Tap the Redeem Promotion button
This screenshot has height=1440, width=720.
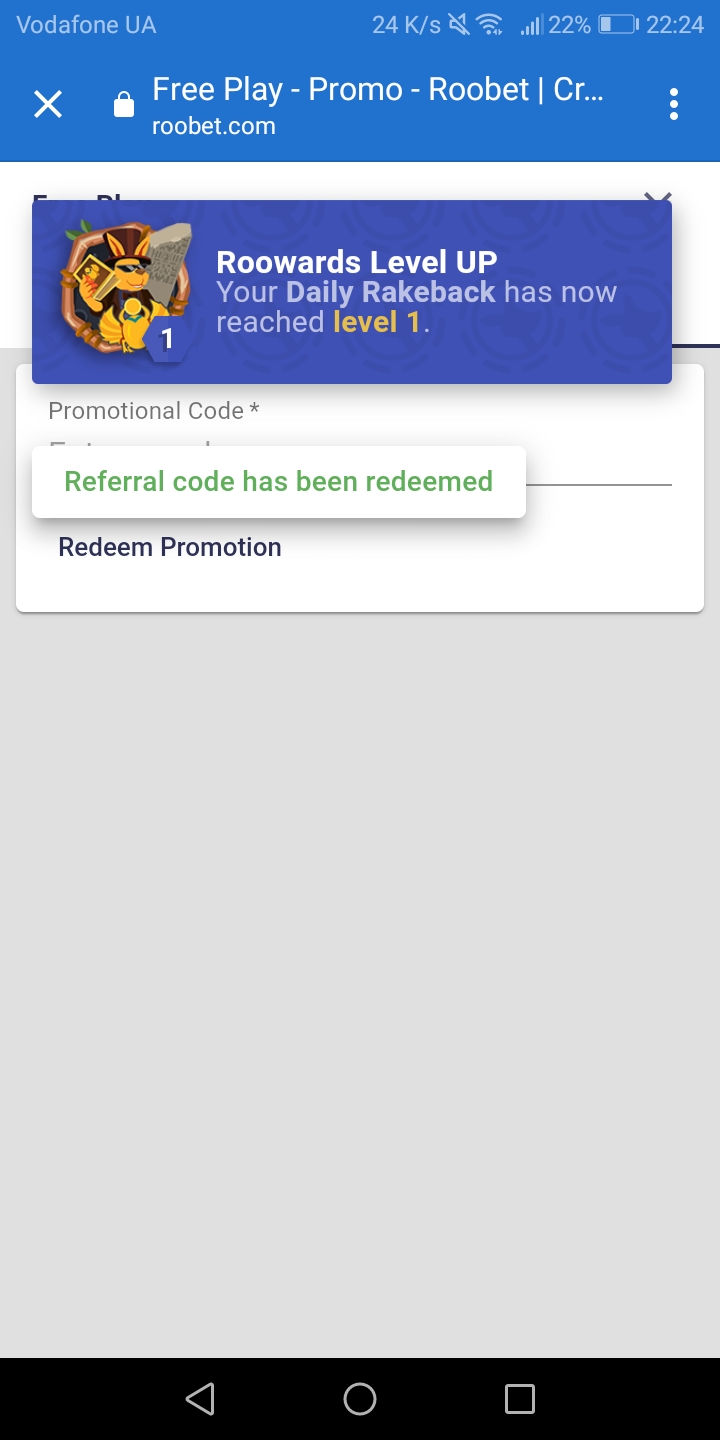pos(170,547)
